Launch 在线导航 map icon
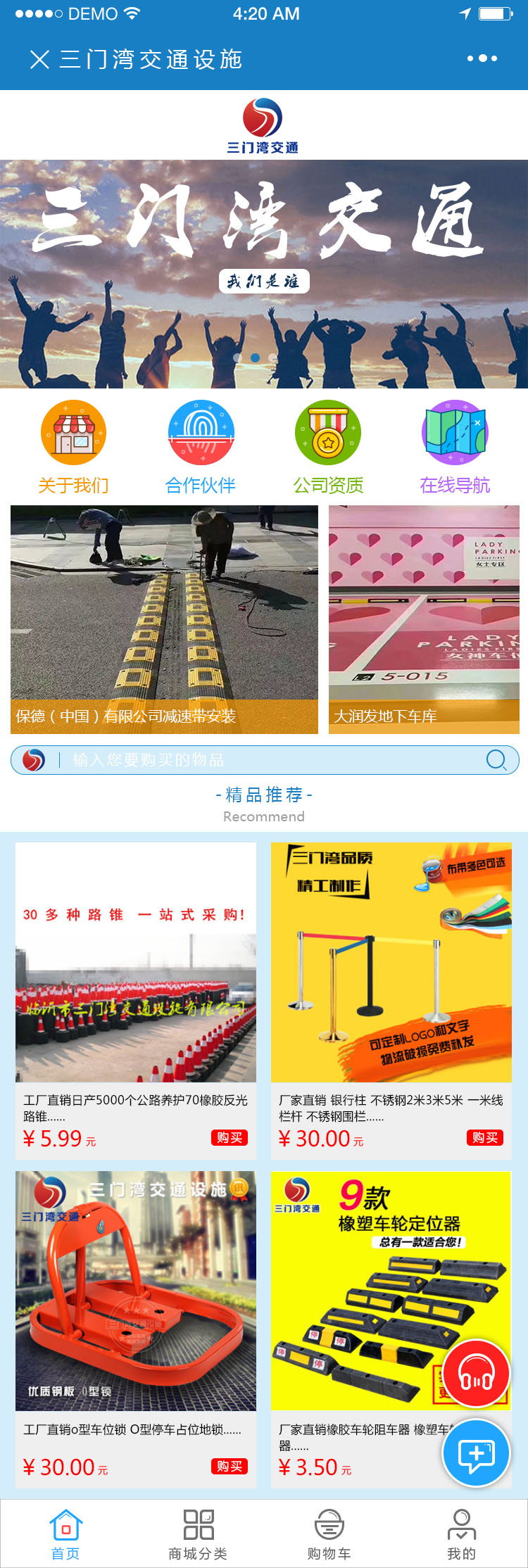The height and width of the screenshot is (1568, 528). click(455, 432)
